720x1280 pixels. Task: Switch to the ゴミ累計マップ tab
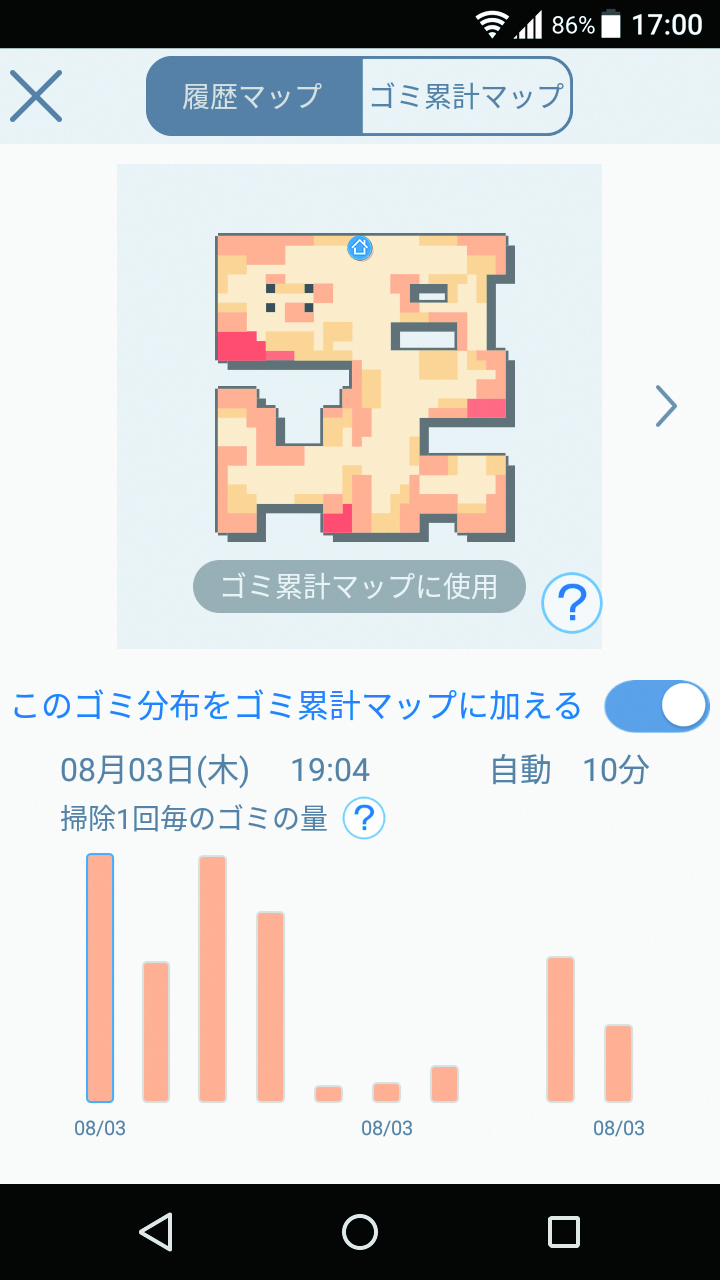pyautogui.click(x=466, y=96)
